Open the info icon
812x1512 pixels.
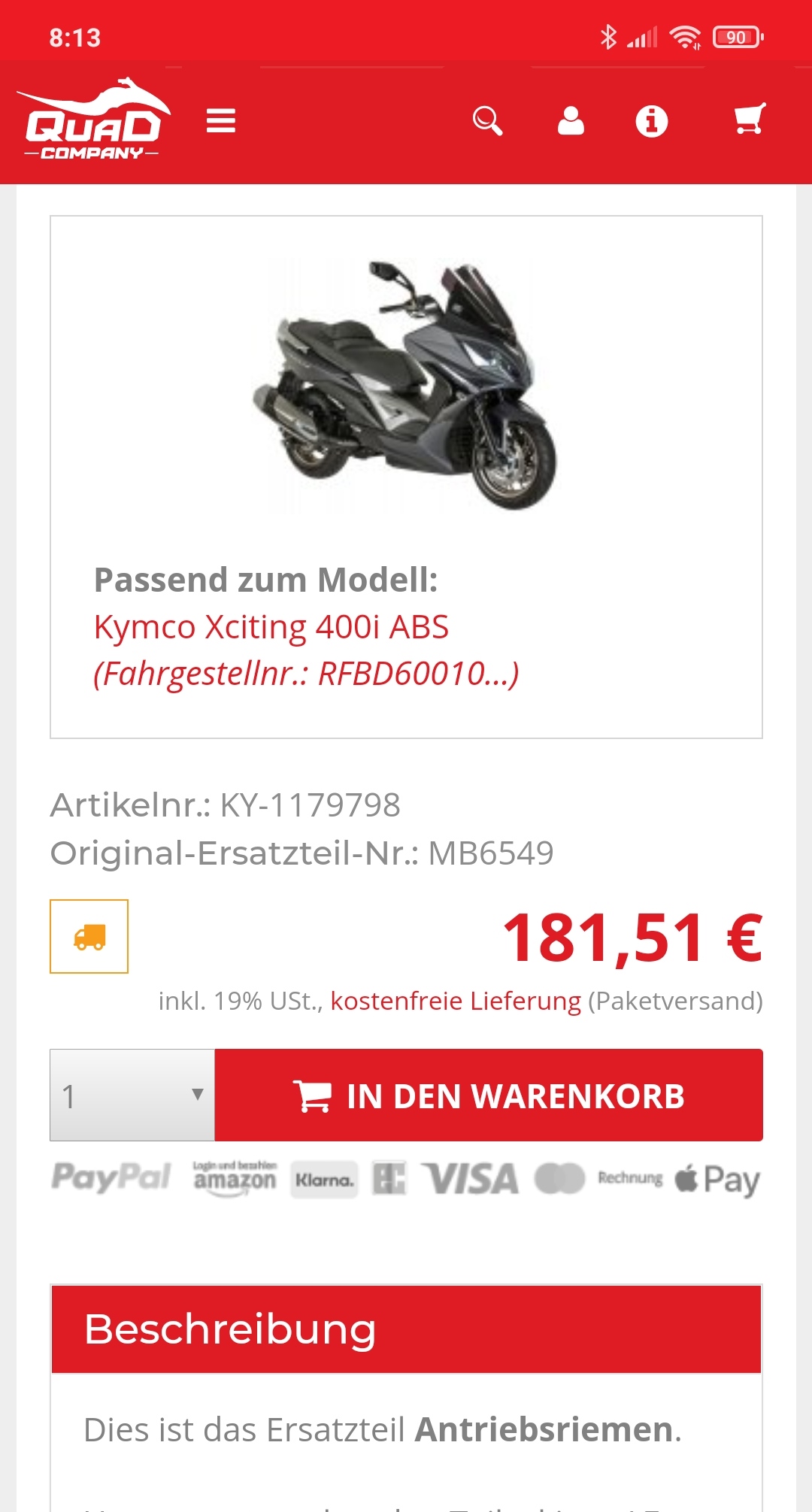coord(651,120)
